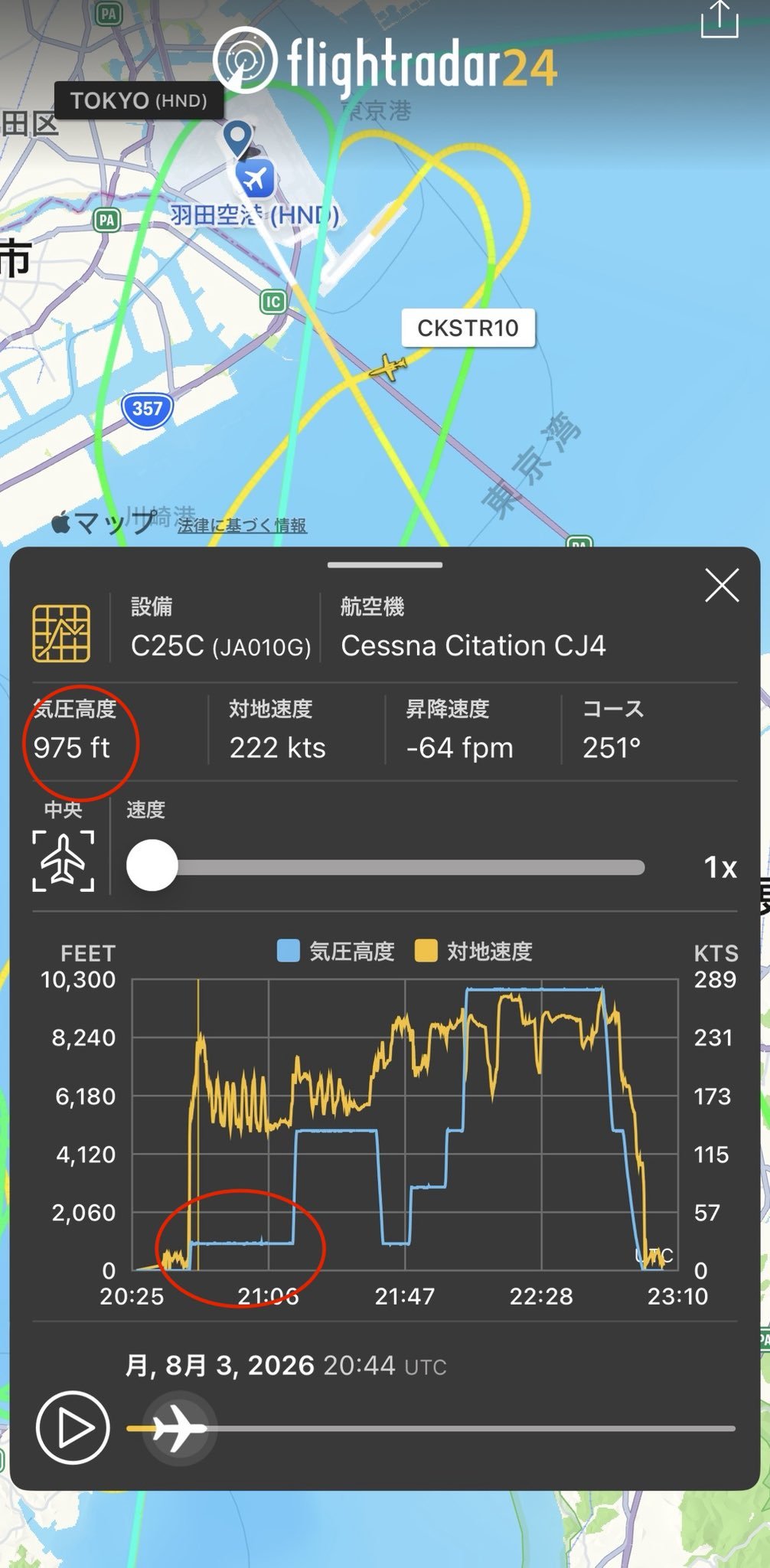Close the playback panel
This screenshot has width=770, height=1568.
click(x=722, y=586)
